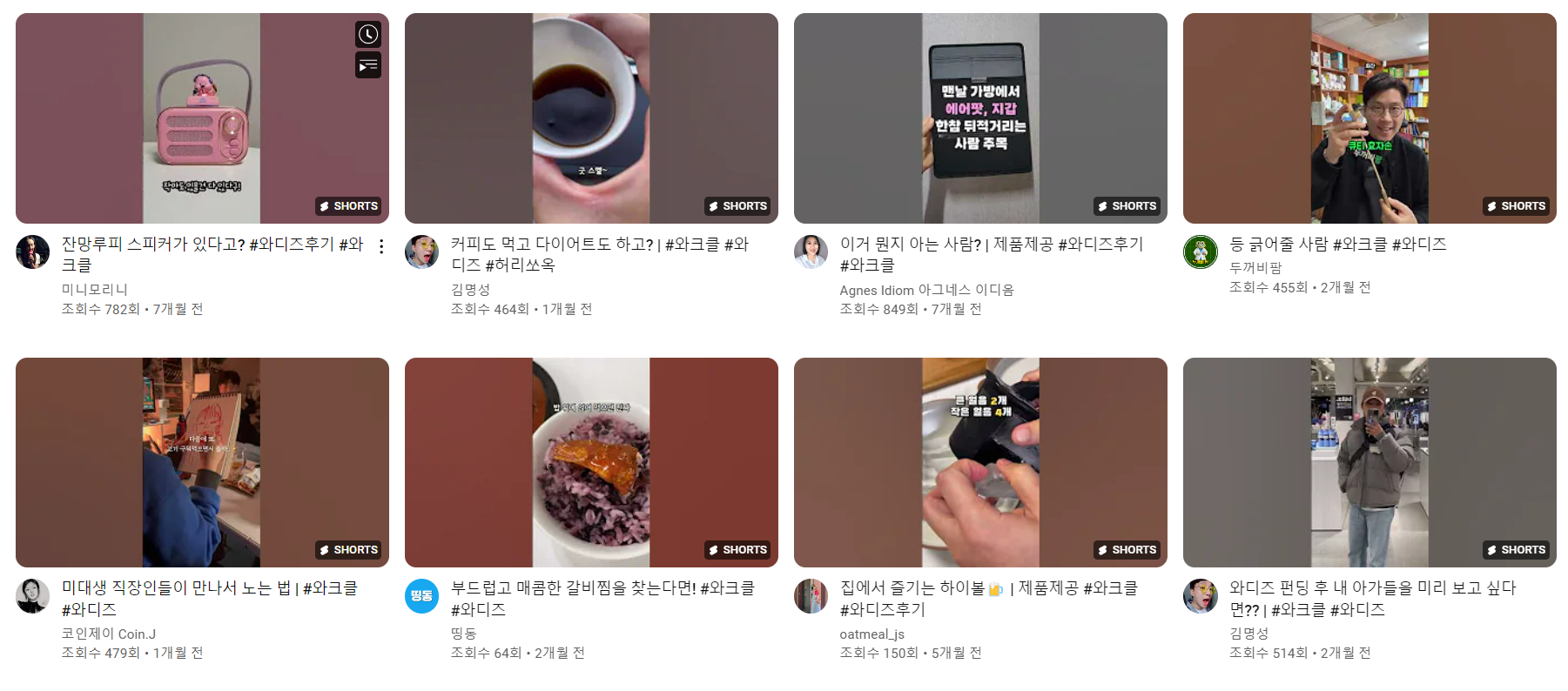The height and width of the screenshot is (691, 1568).
Task: Play the '미대생 직장인들이 만나서 노는 법' video
Action: [x=202, y=462]
